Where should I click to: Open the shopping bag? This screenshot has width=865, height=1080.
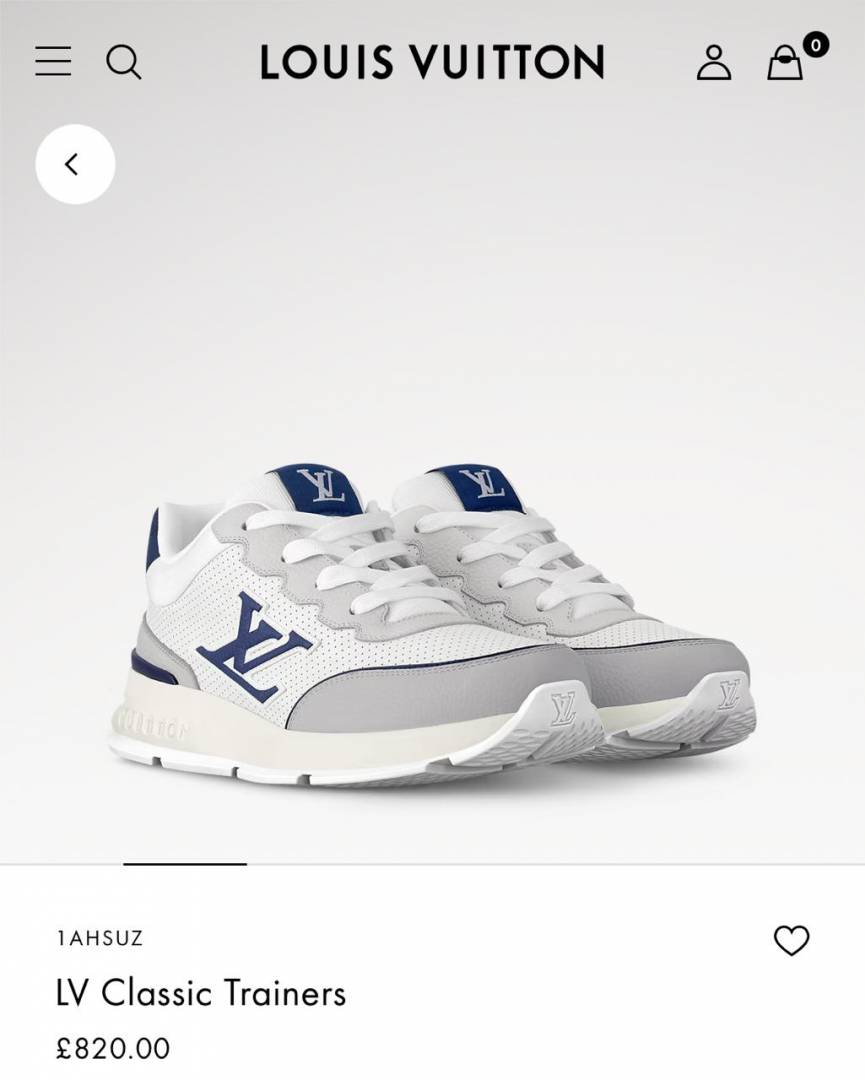786,62
